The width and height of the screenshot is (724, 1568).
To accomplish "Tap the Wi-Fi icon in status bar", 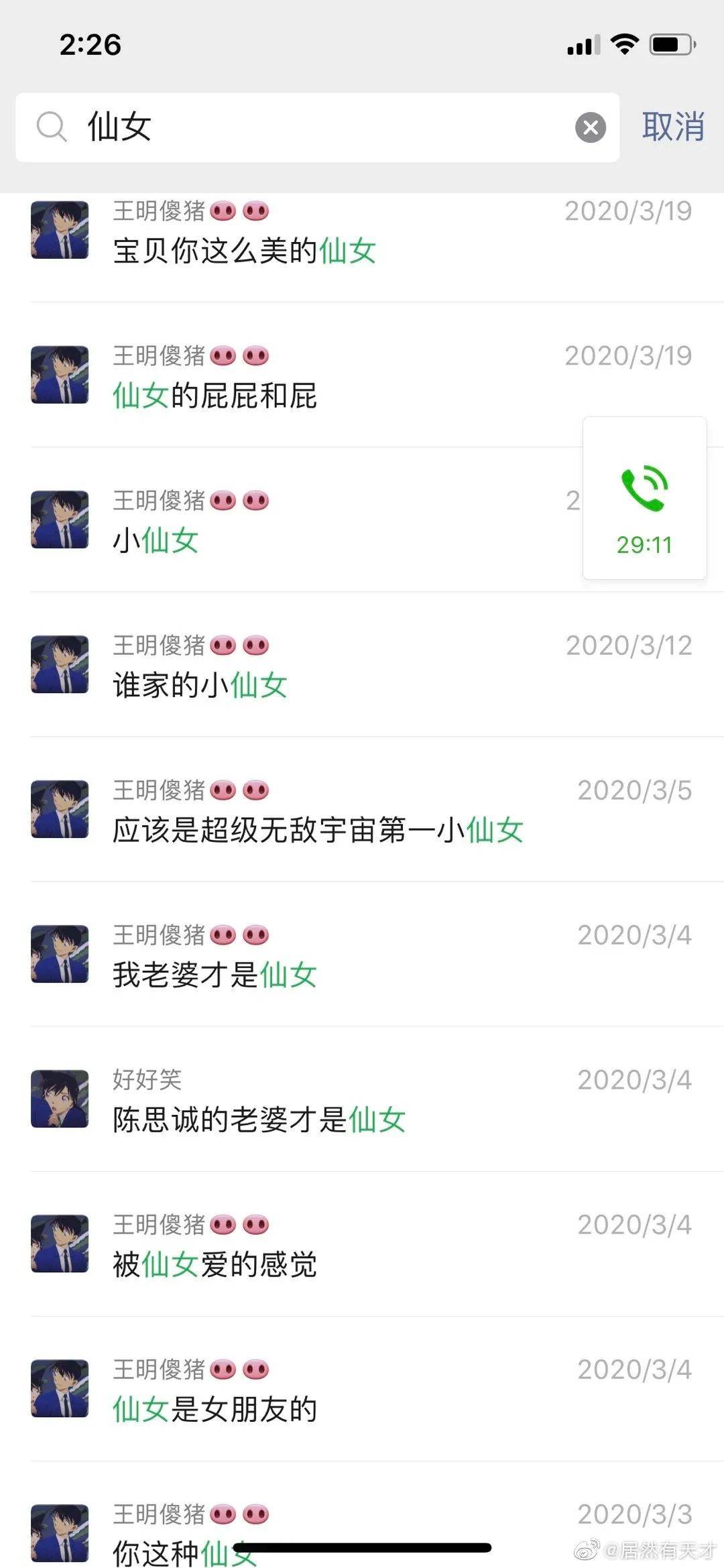I will [x=624, y=45].
